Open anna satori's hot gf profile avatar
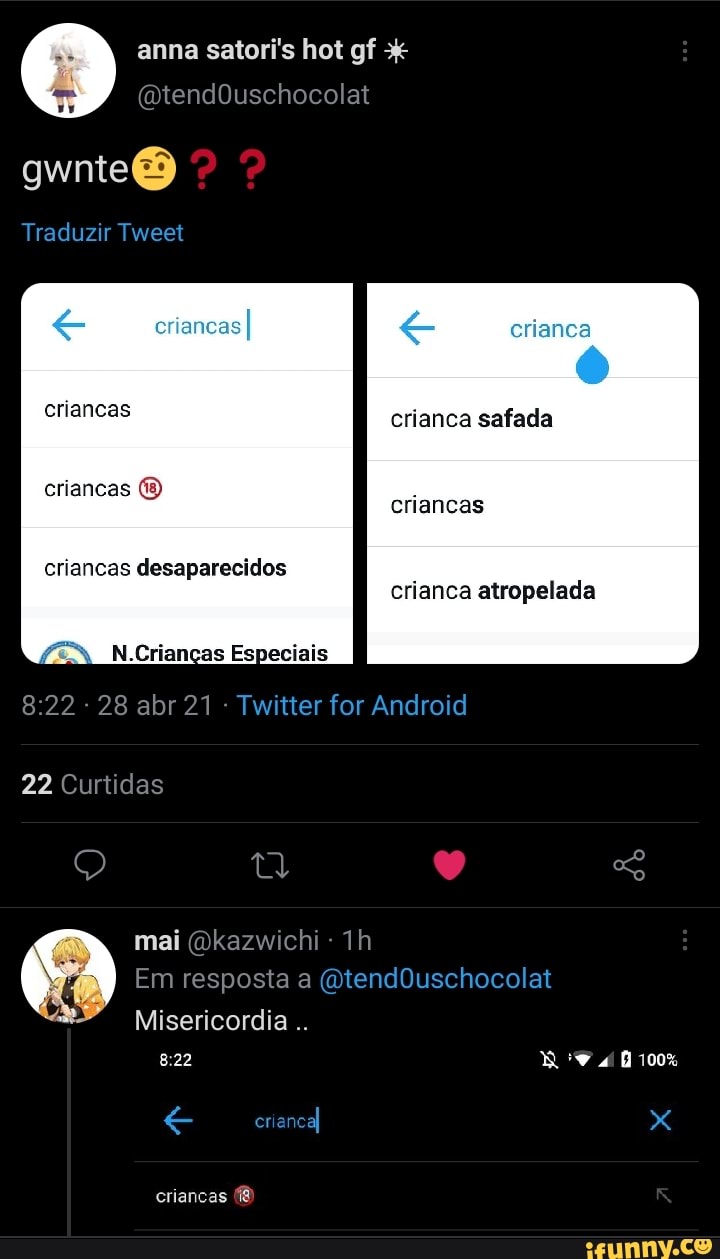 (68, 70)
